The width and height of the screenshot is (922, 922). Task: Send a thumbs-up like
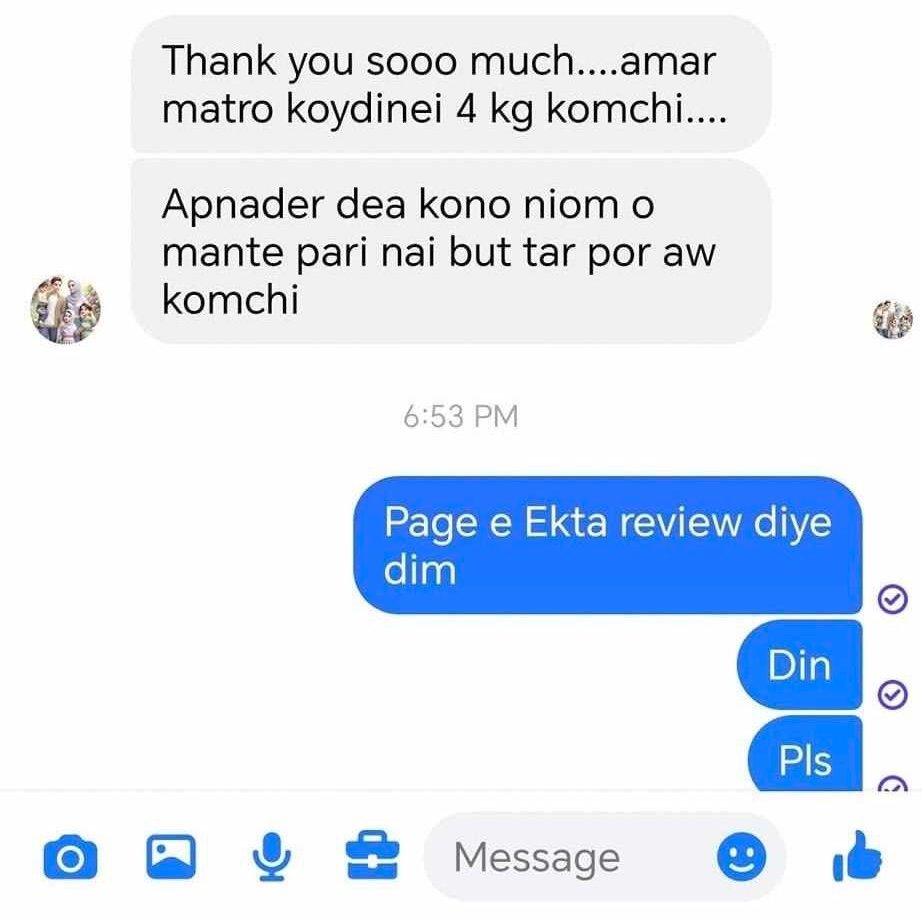pyautogui.click(x=858, y=856)
